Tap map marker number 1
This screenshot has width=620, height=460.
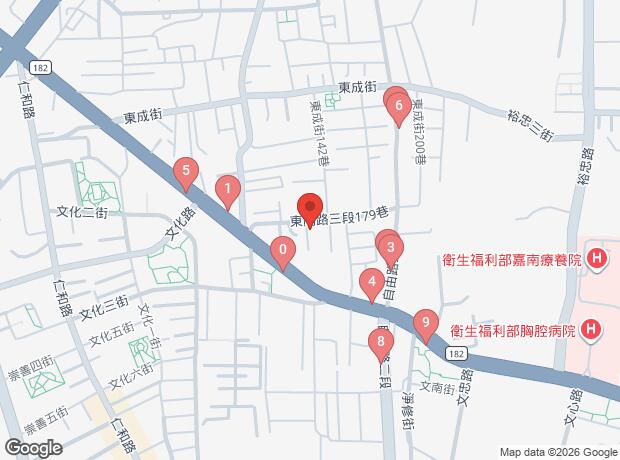[x=228, y=192]
